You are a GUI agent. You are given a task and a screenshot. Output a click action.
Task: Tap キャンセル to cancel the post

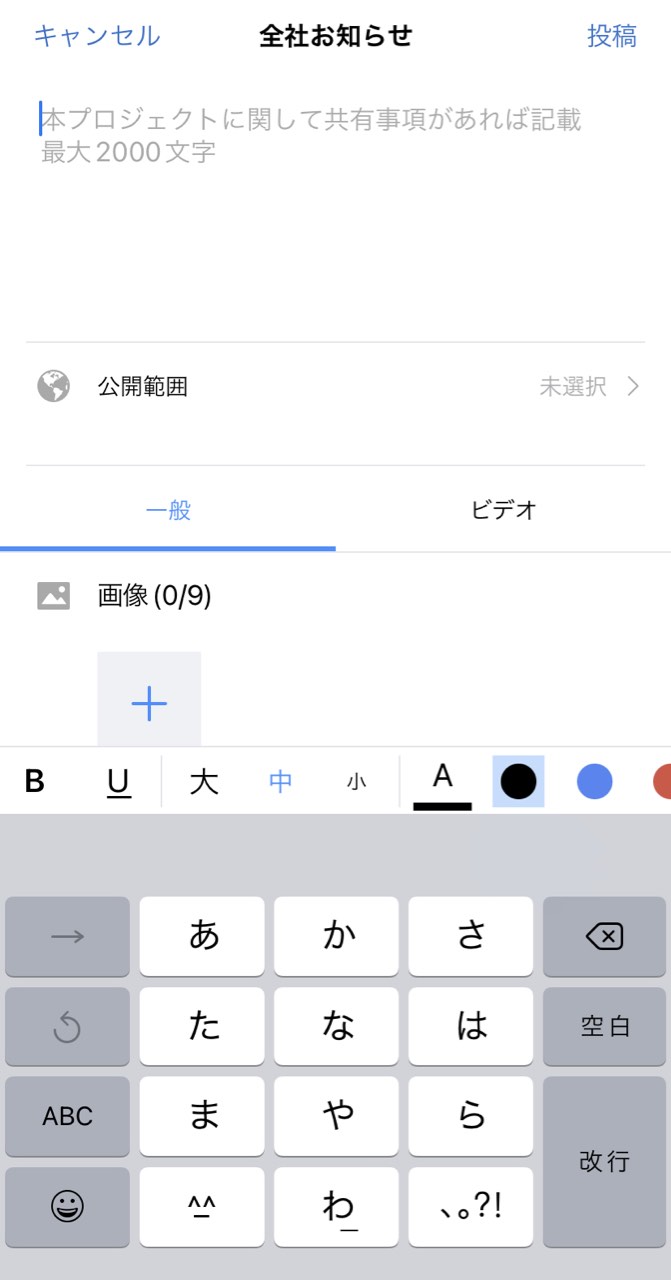[97, 36]
